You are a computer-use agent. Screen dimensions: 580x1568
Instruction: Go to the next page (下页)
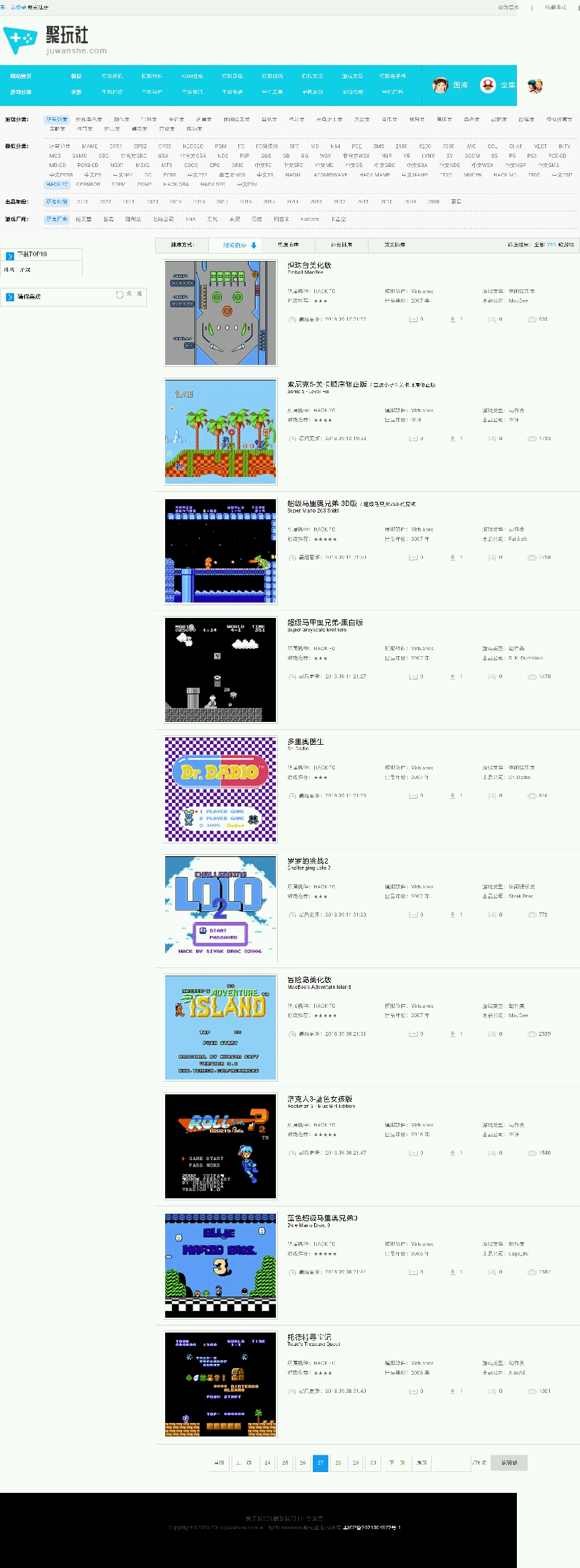[x=397, y=1463]
